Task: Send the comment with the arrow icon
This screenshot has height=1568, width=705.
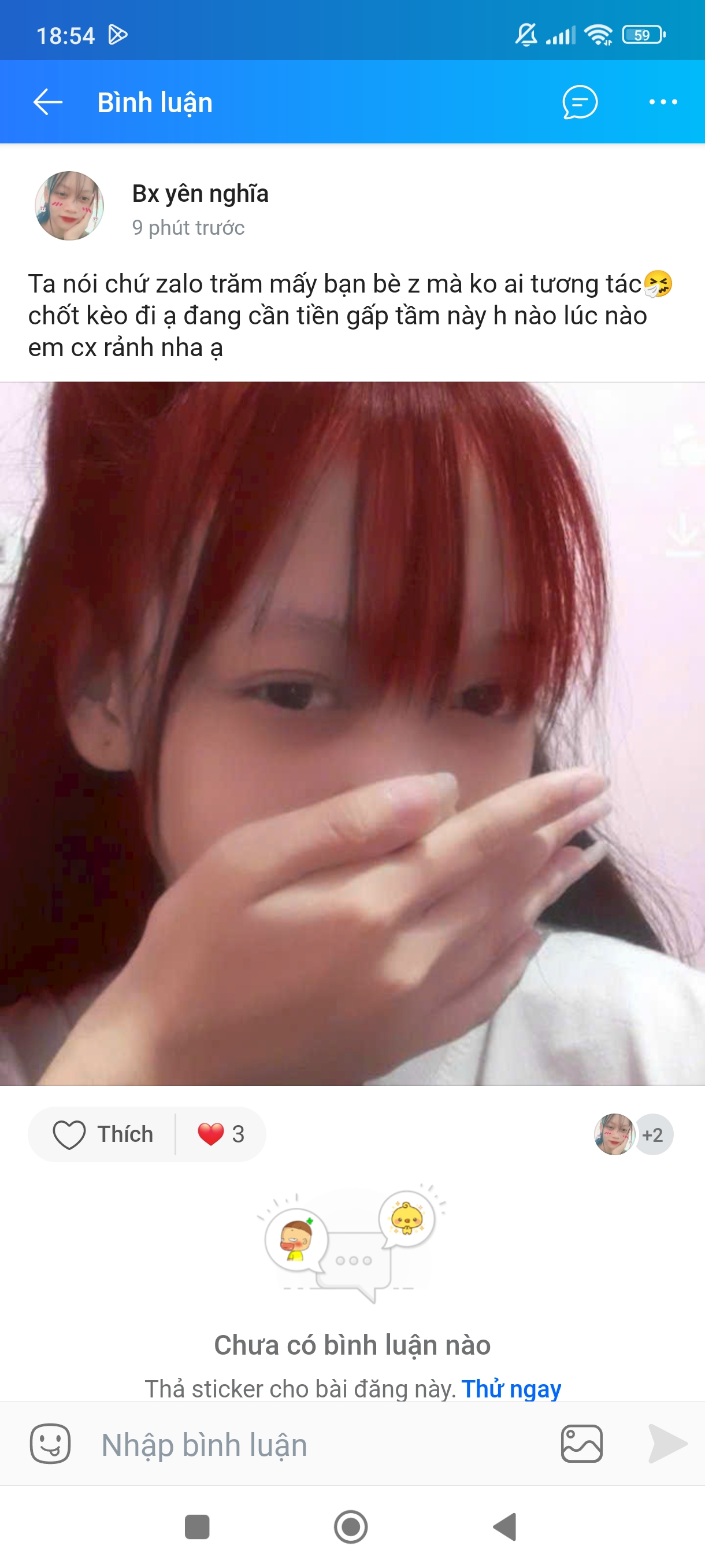Action: 667,1444
